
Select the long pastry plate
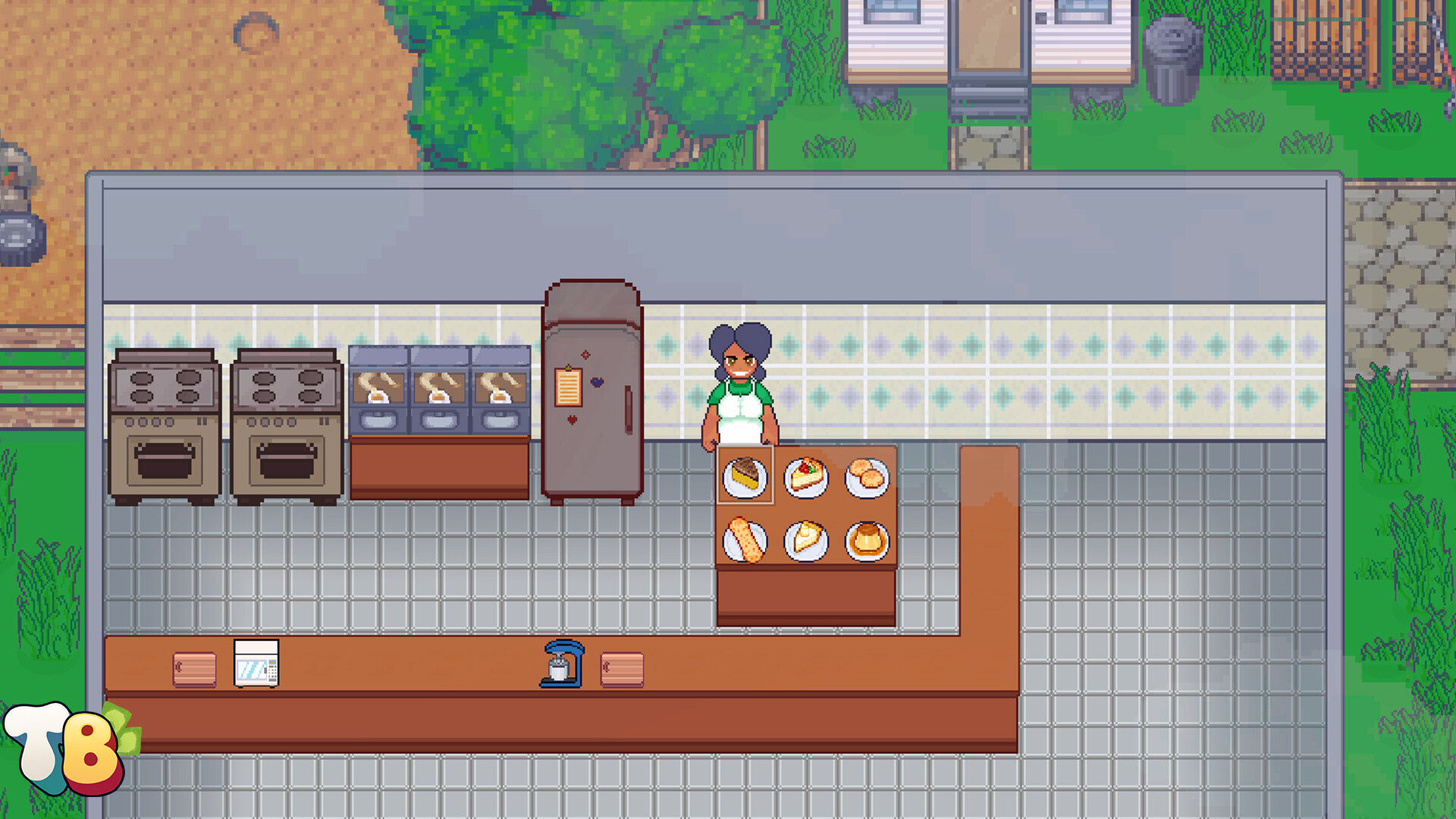click(745, 540)
